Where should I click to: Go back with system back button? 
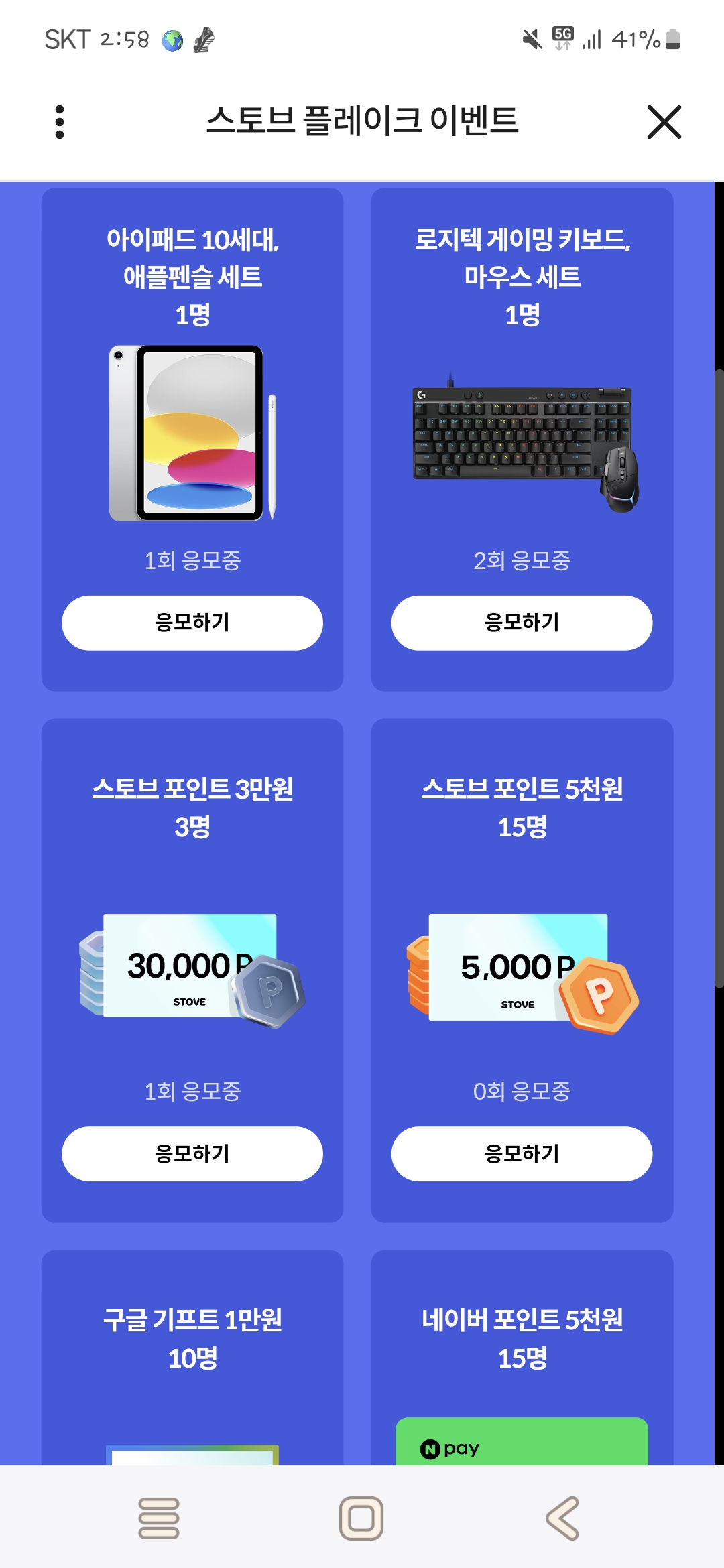click(563, 1518)
